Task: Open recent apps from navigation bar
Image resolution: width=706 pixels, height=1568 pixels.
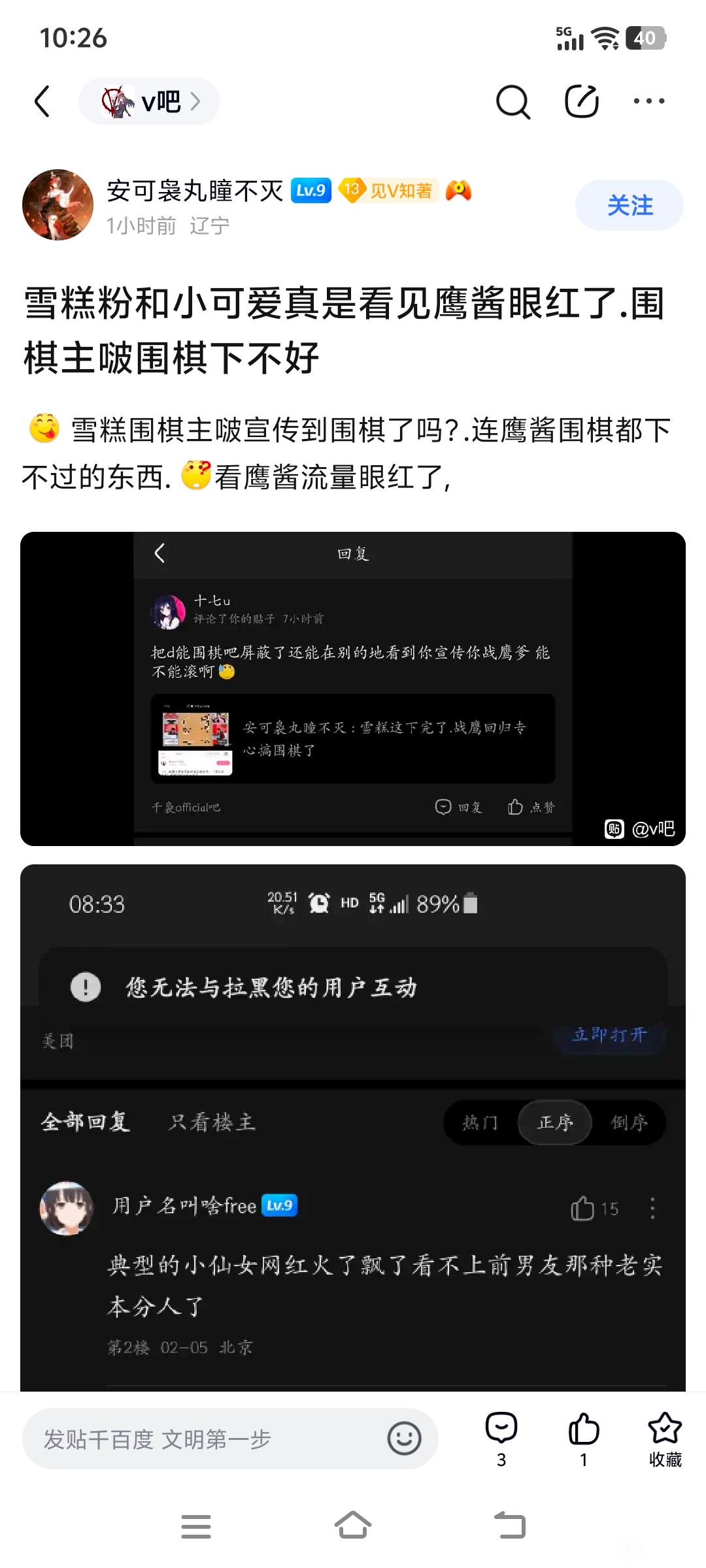Action: pyautogui.click(x=196, y=1526)
